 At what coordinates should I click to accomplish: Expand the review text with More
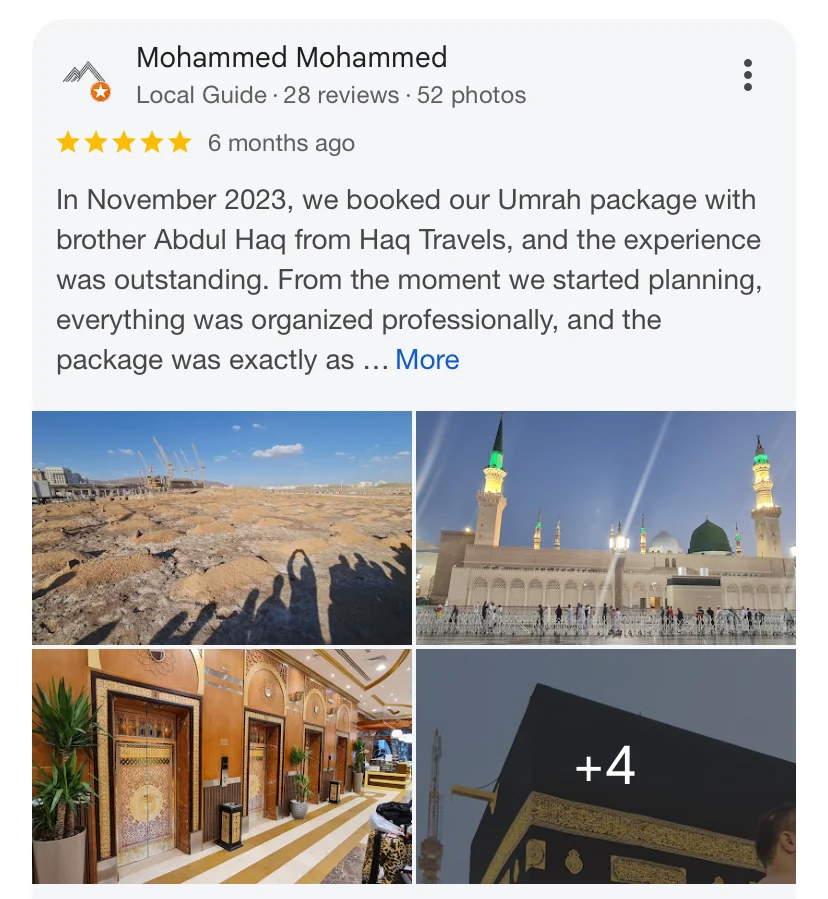click(427, 360)
